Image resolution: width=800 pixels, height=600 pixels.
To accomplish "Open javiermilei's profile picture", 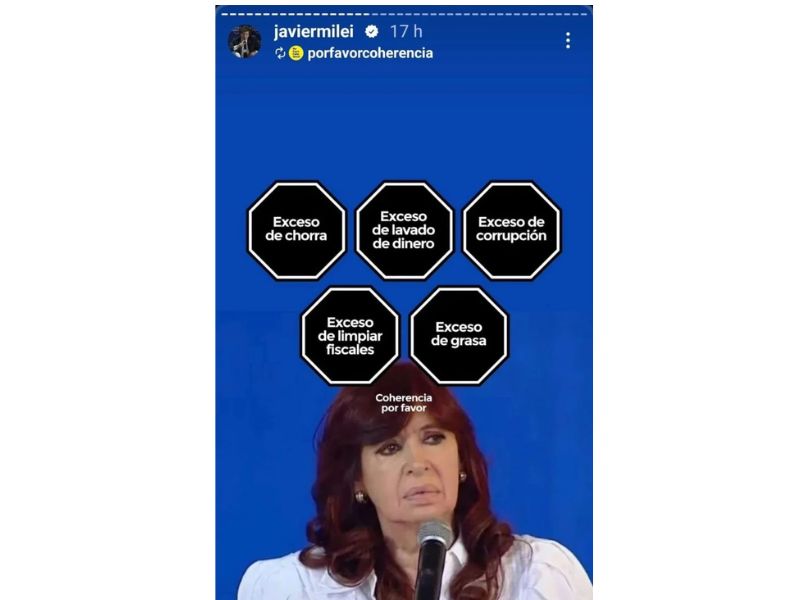I will click(x=244, y=41).
